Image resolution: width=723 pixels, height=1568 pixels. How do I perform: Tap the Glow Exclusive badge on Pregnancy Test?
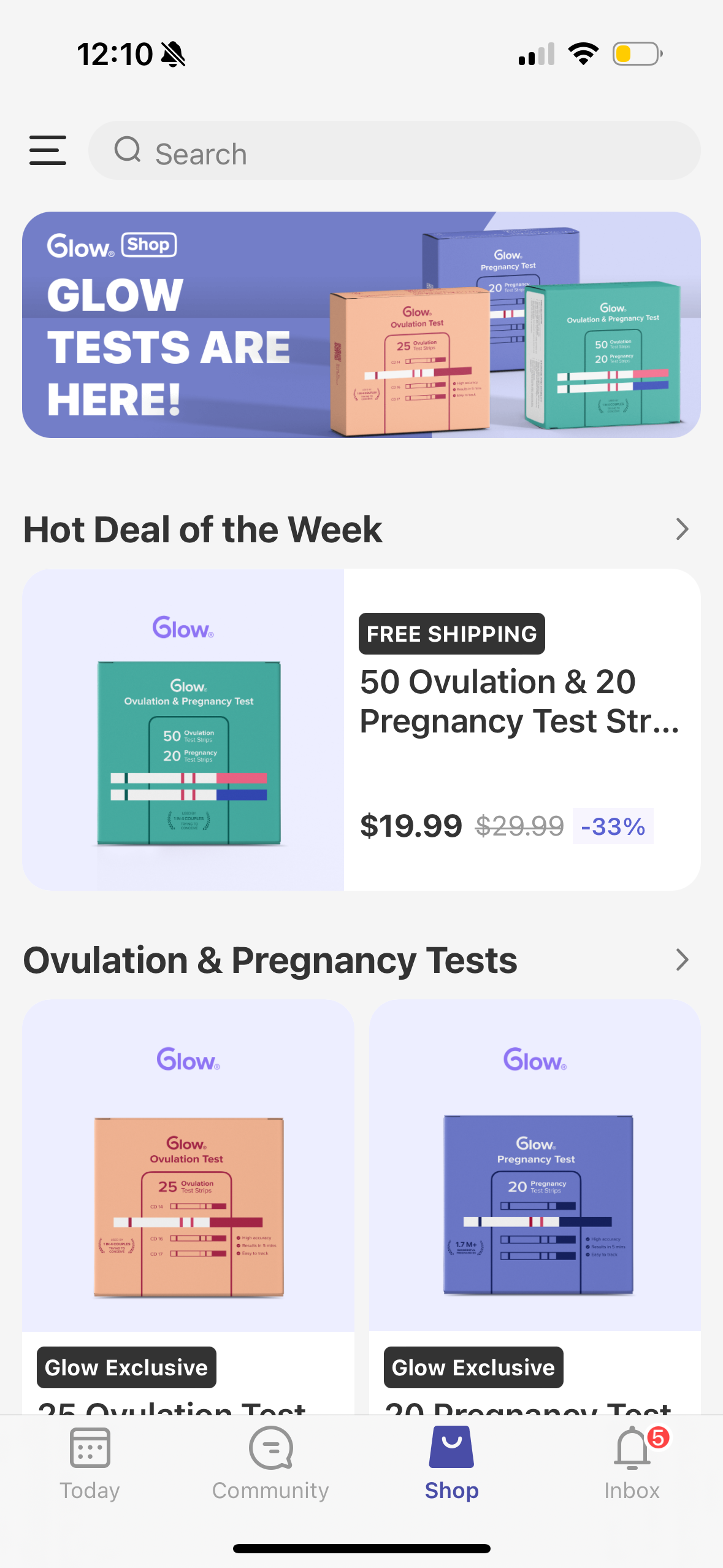point(472,1367)
